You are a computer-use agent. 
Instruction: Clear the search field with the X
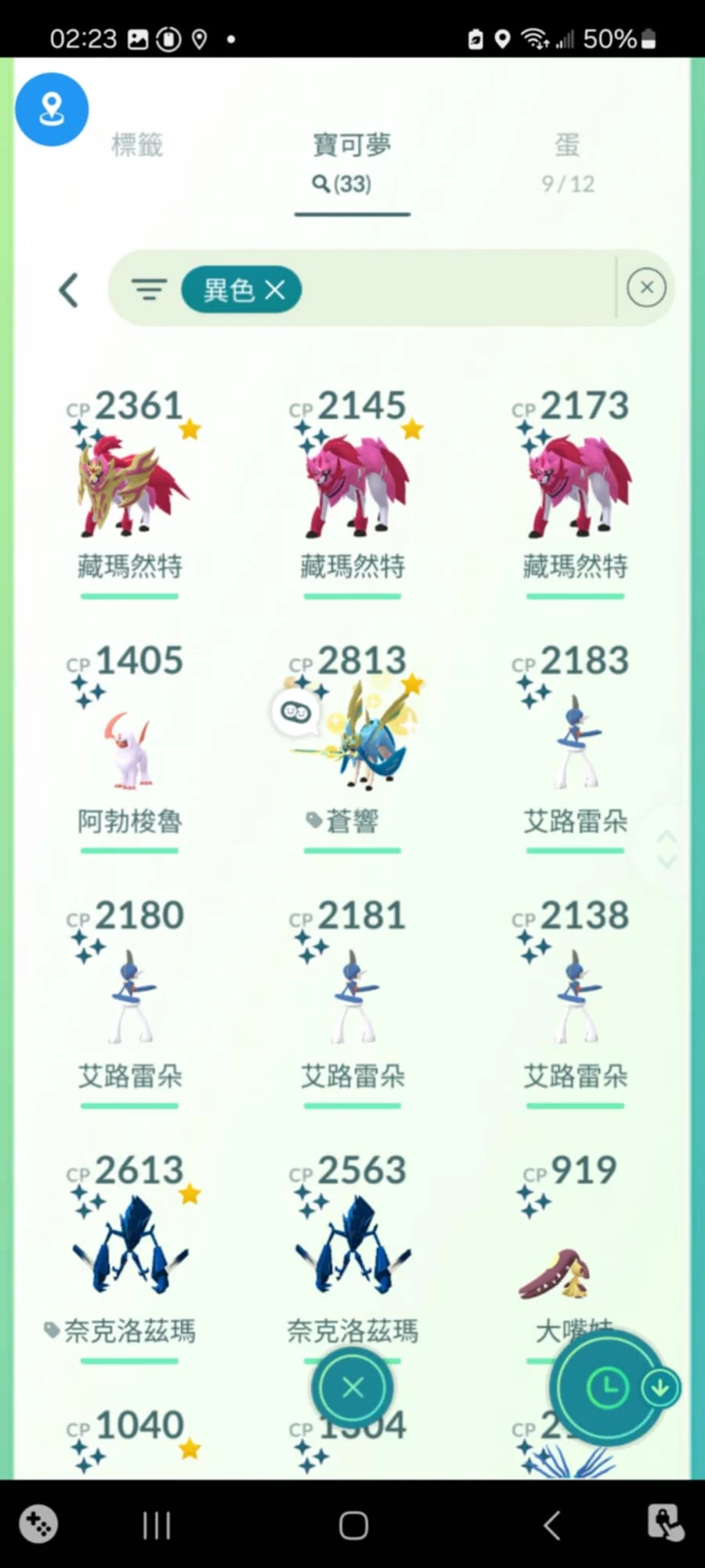646,288
